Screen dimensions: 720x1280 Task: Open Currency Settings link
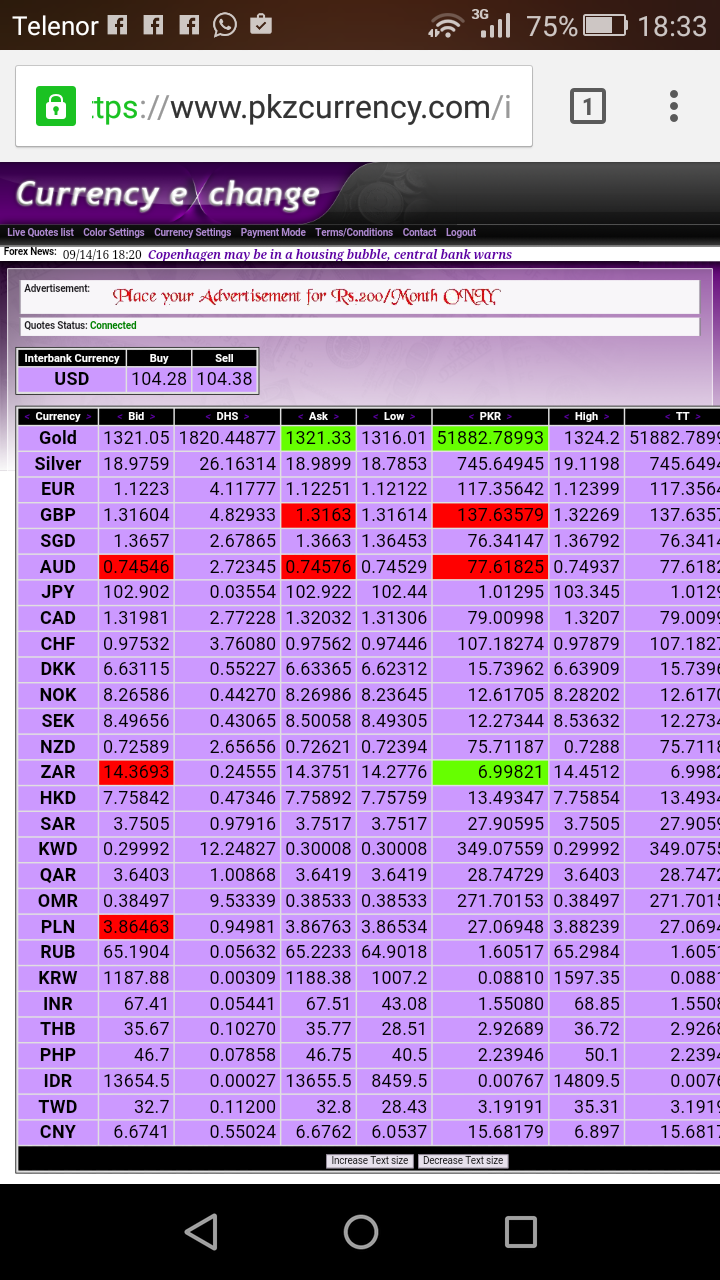tap(192, 232)
